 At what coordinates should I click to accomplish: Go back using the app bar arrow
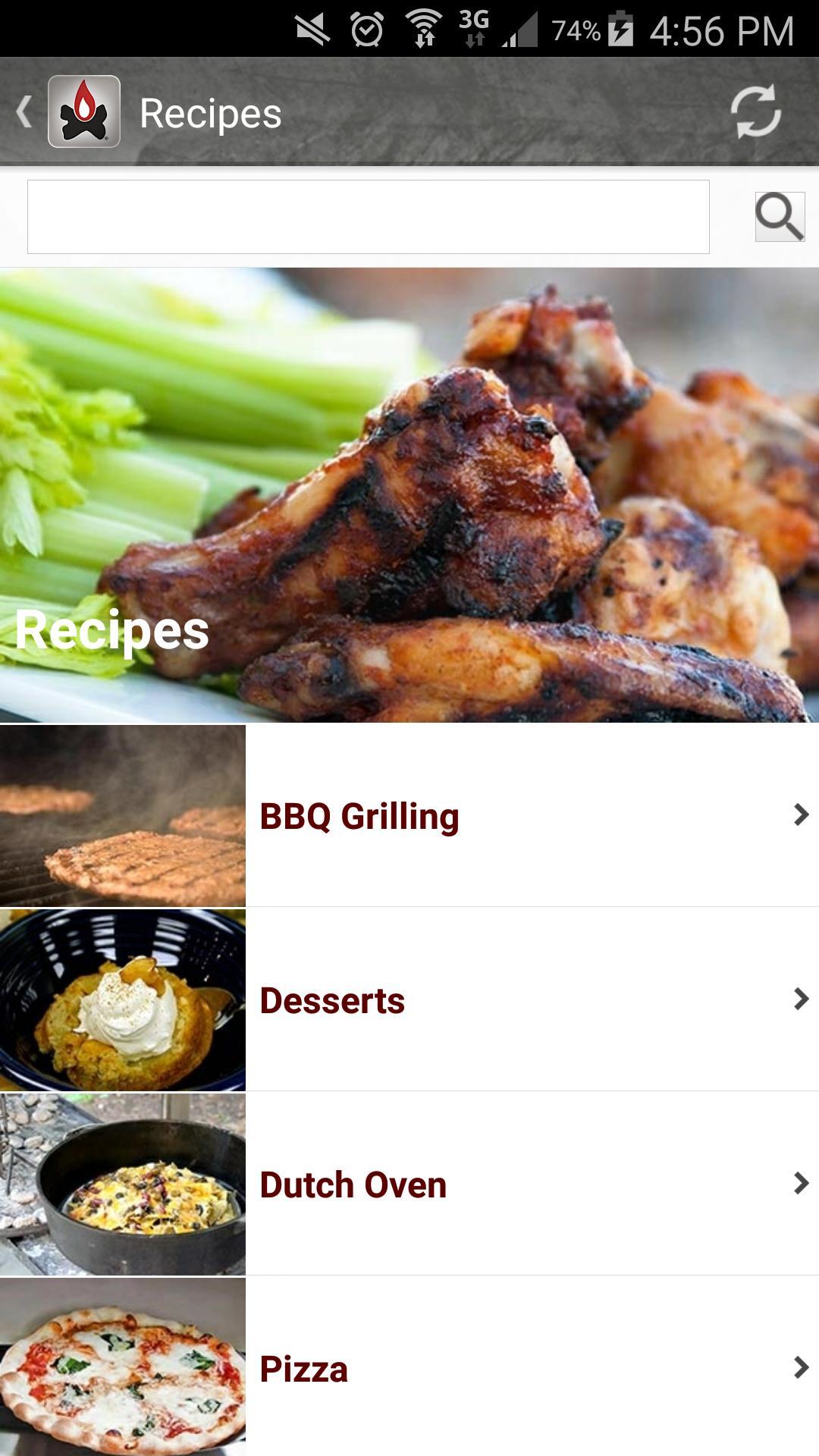pos(26,112)
